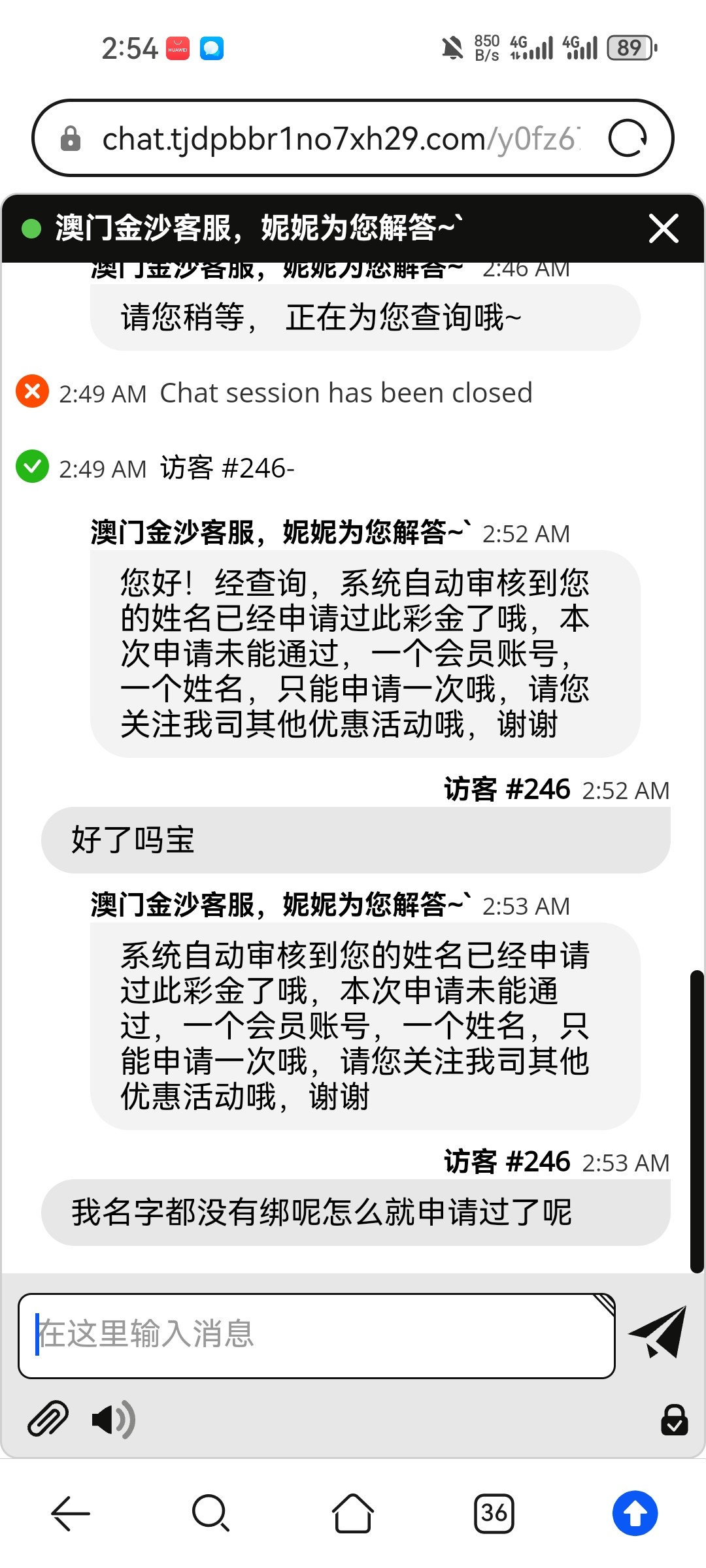Open browser search from the bottom toolbar

pyautogui.click(x=211, y=1513)
